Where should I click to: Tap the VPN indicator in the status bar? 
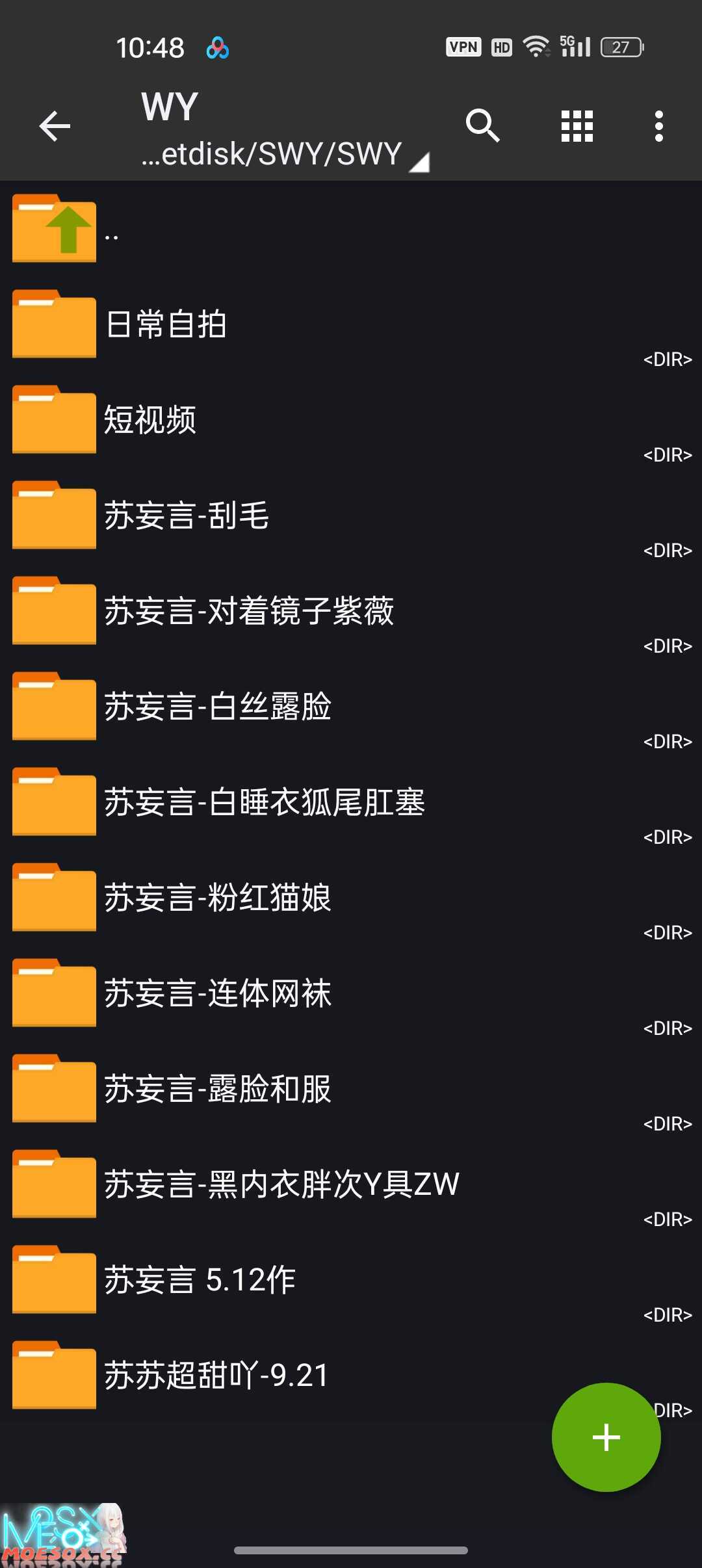coord(463,46)
